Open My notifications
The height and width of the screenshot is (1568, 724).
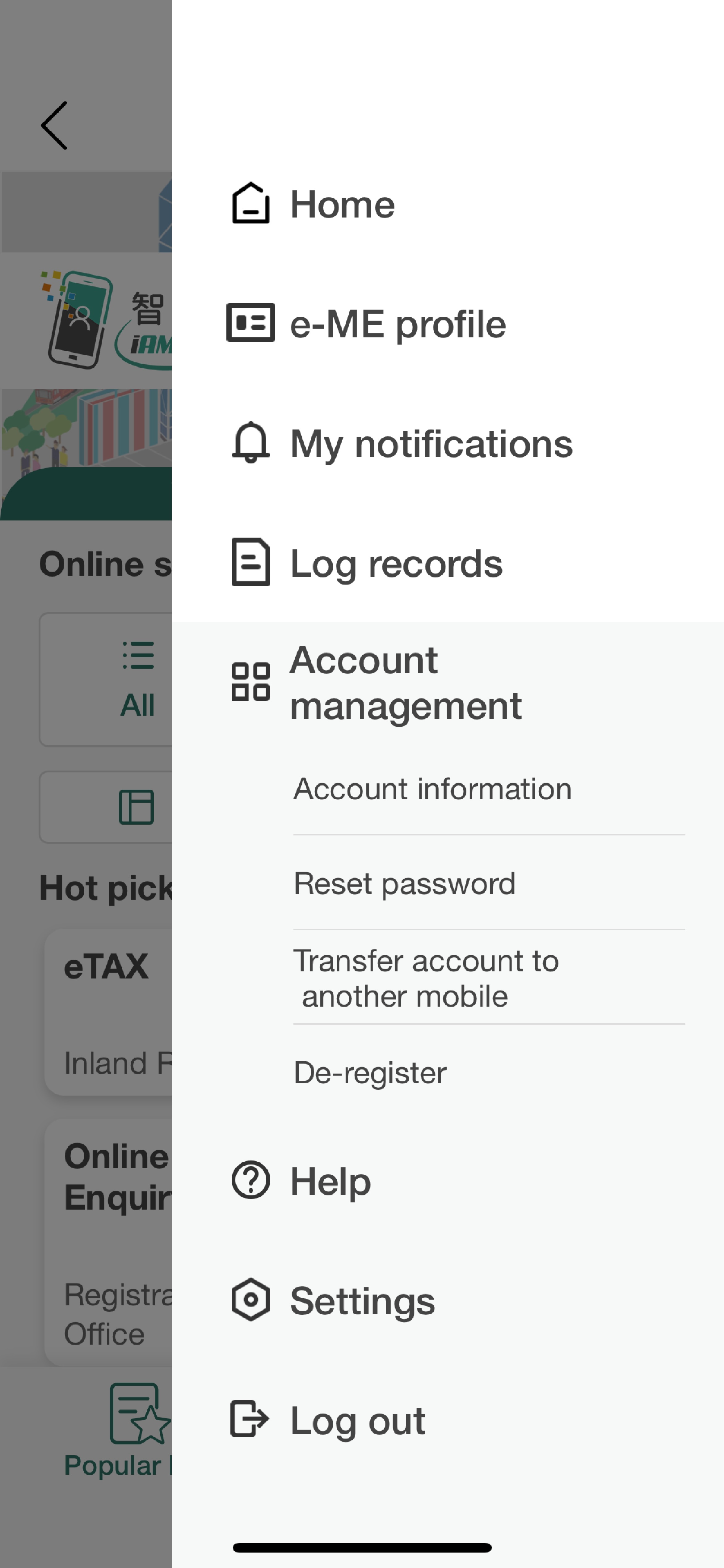pos(430,444)
